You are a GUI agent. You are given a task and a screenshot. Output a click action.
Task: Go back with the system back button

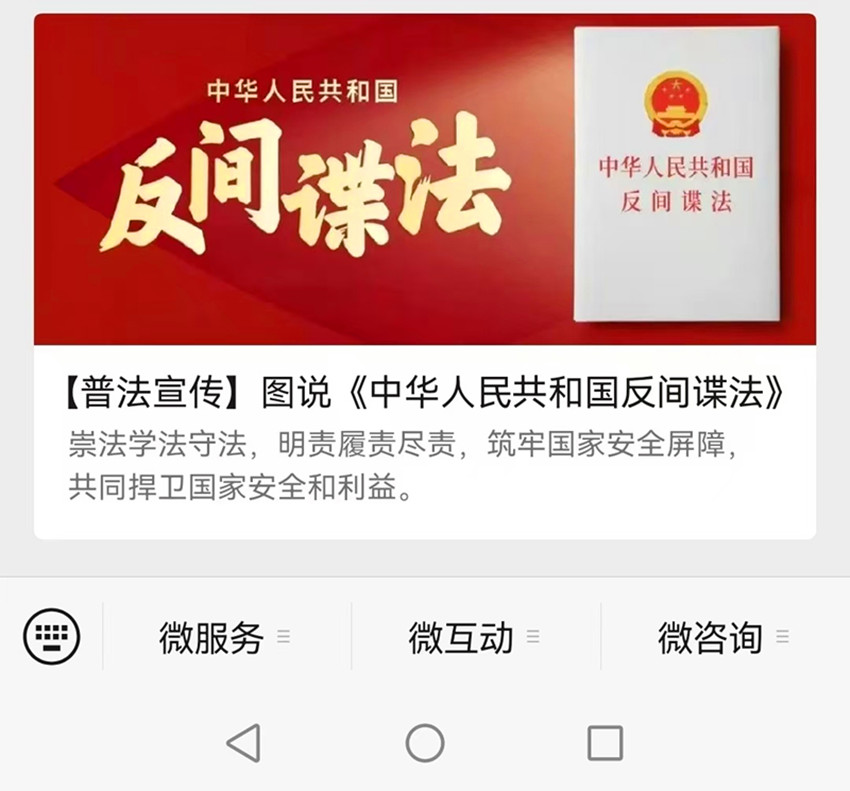(x=243, y=743)
